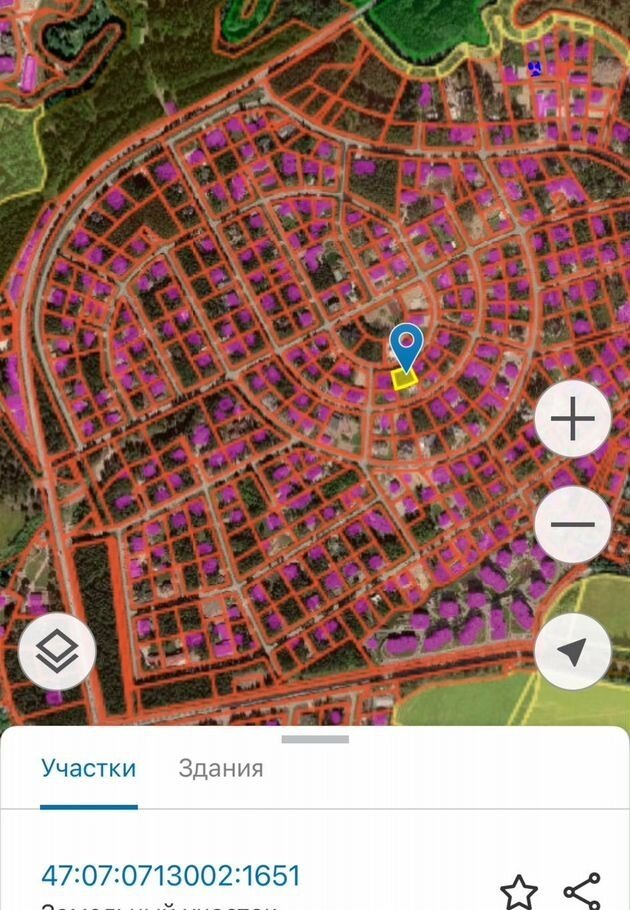Switch to the Здания tab
The height and width of the screenshot is (910, 630).
(x=221, y=768)
